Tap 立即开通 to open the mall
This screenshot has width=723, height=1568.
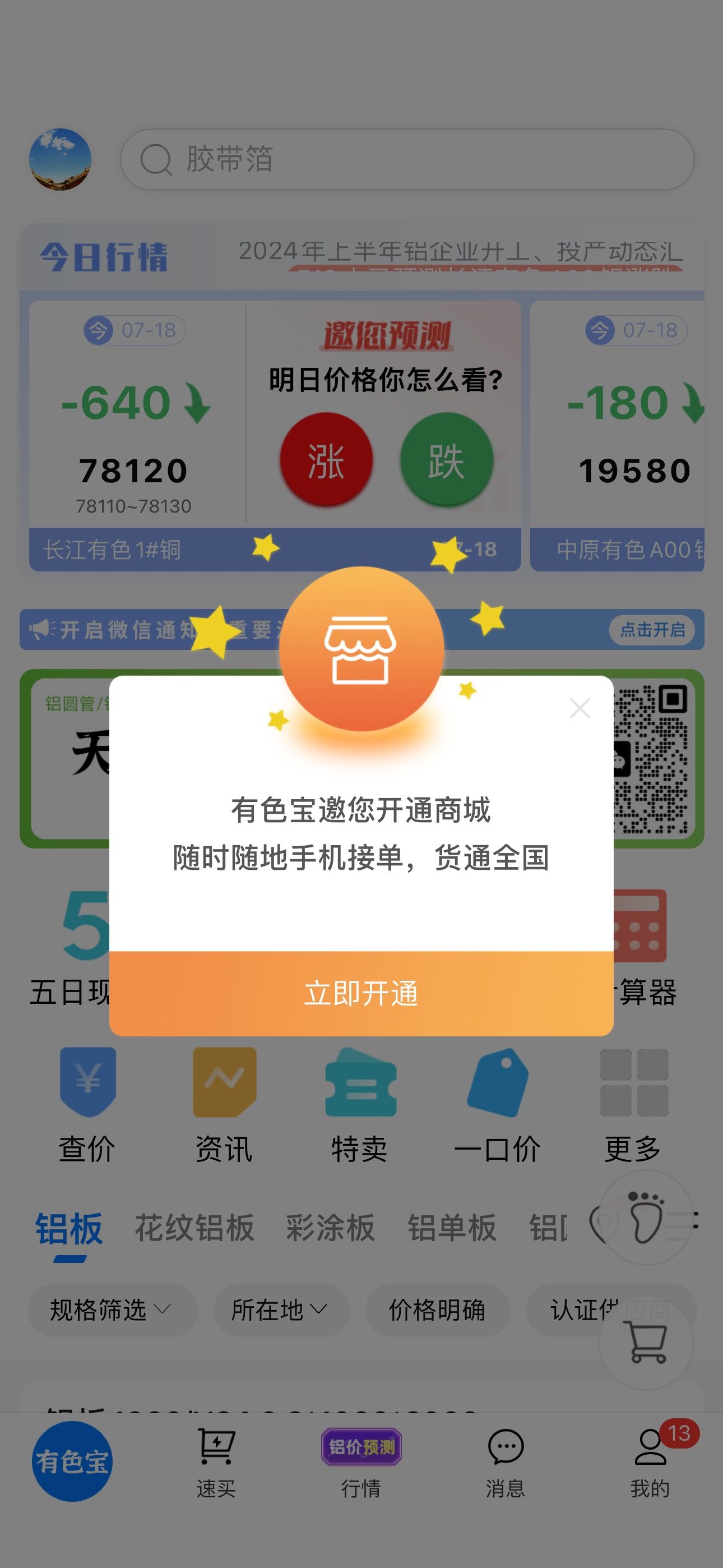(x=361, y=993)
